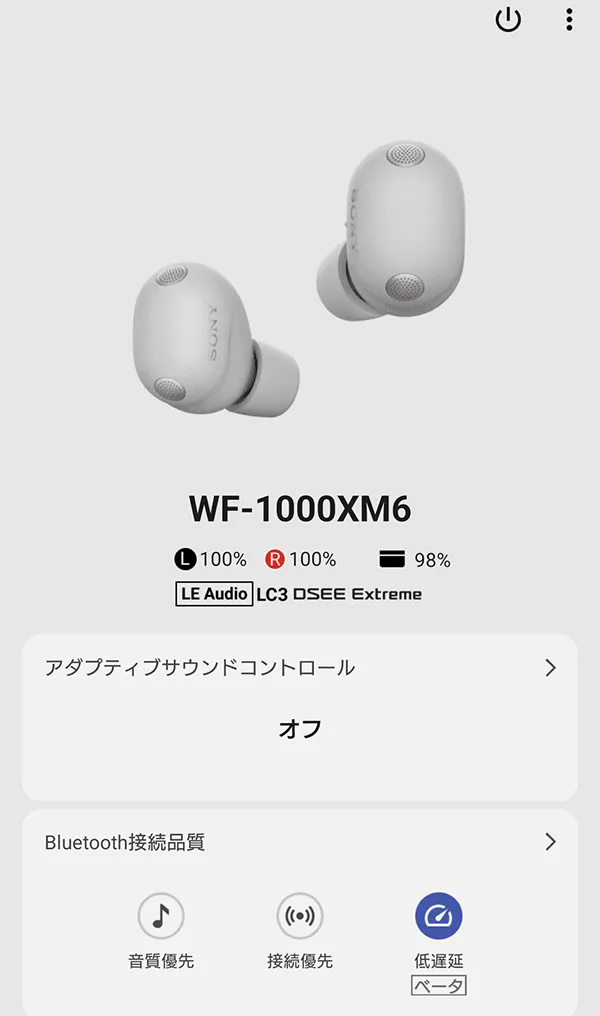Tap the power off icon

508,20
